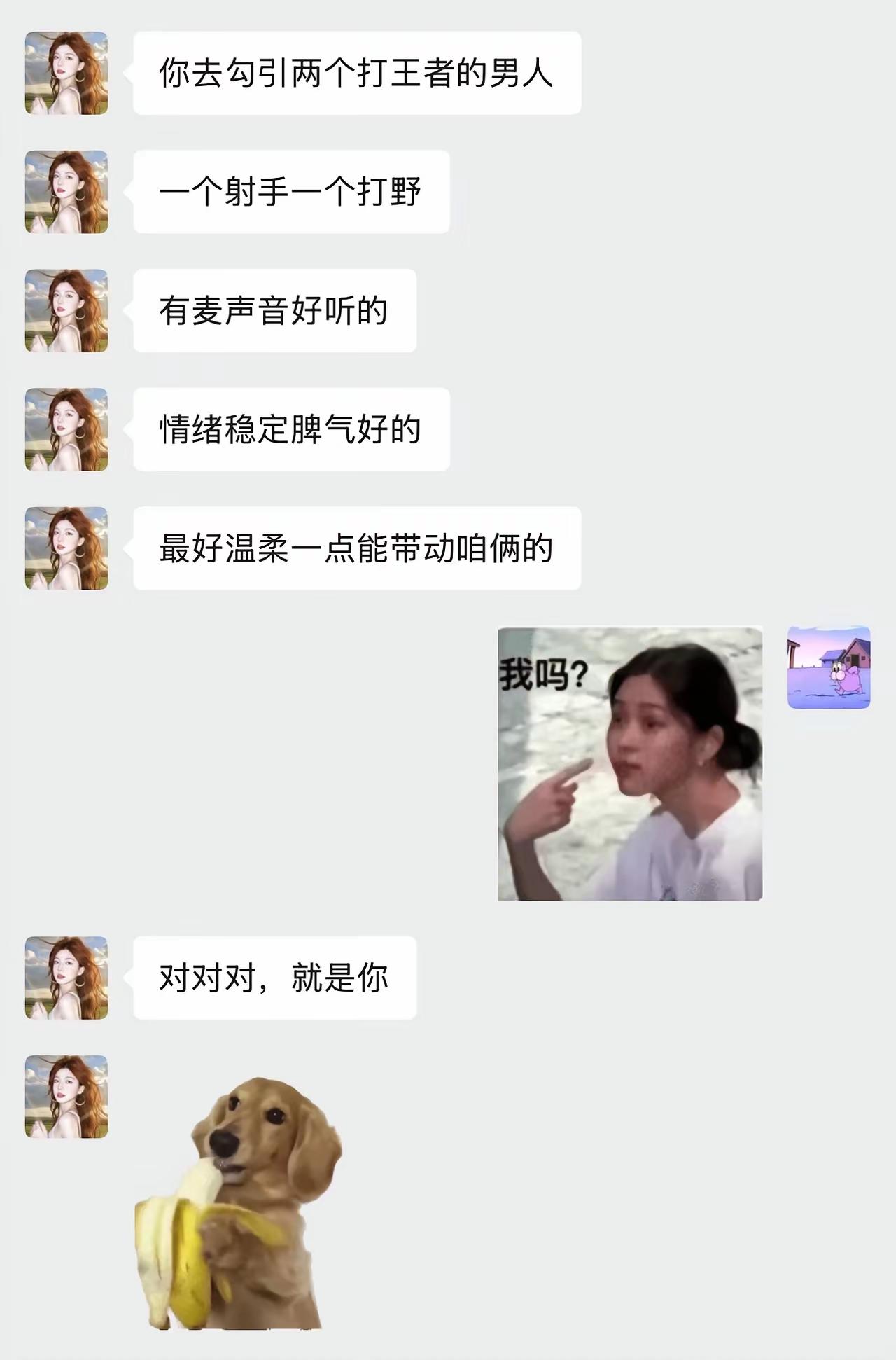
Task: Click the bubble '情绪稳定脾气好的'
Action: pos(290,429)
